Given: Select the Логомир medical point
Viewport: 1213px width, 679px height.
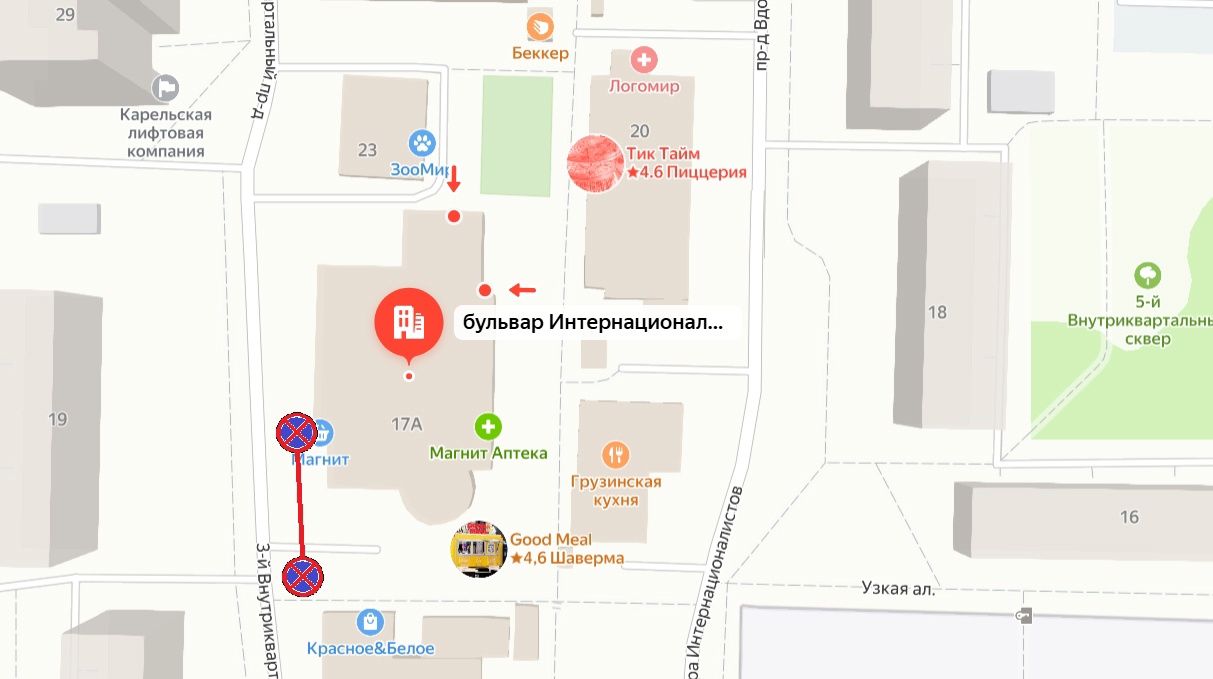Looking at the screenshot, I should [645, 61].
